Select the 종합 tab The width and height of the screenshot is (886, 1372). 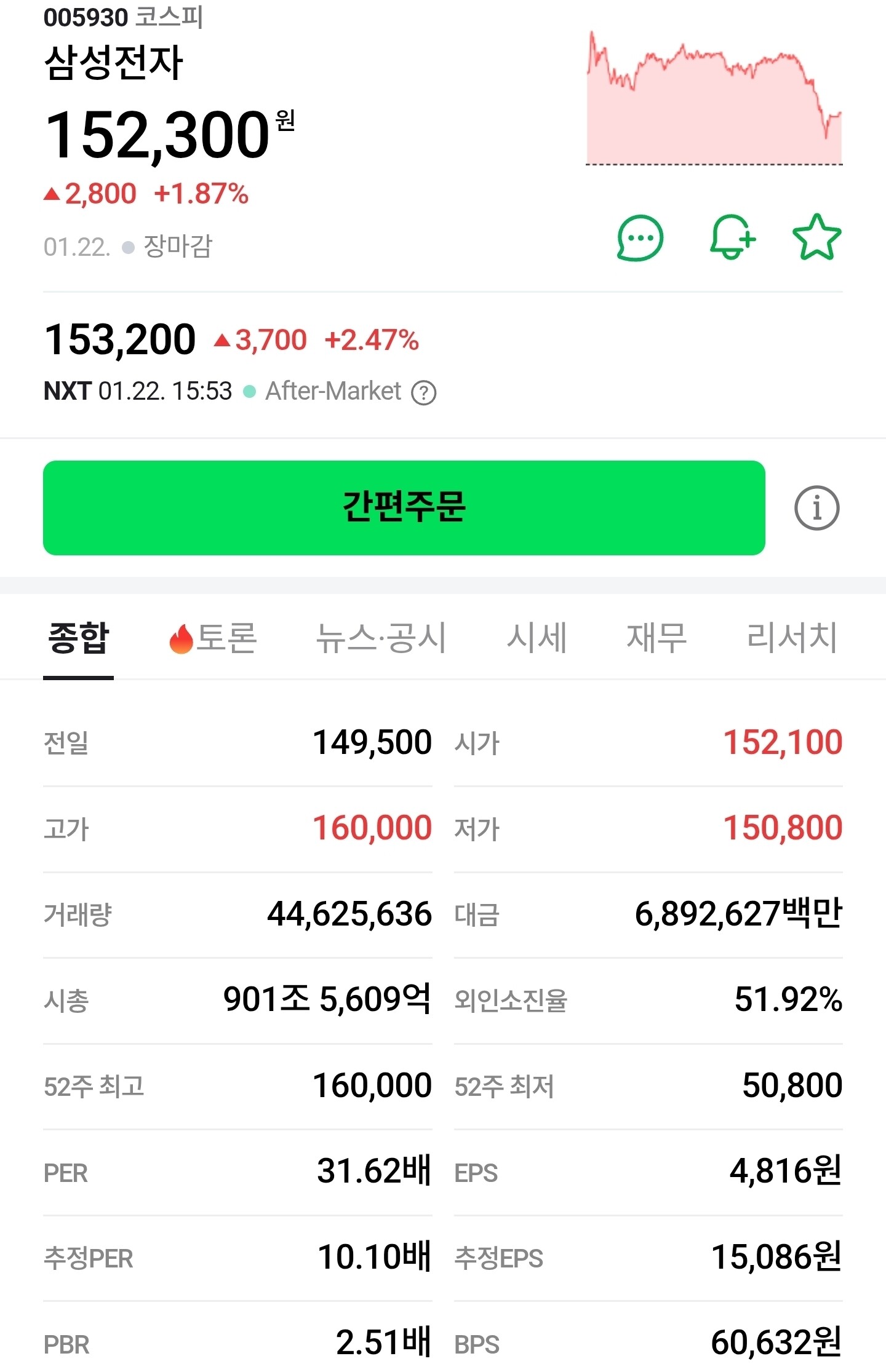(79, 638)
